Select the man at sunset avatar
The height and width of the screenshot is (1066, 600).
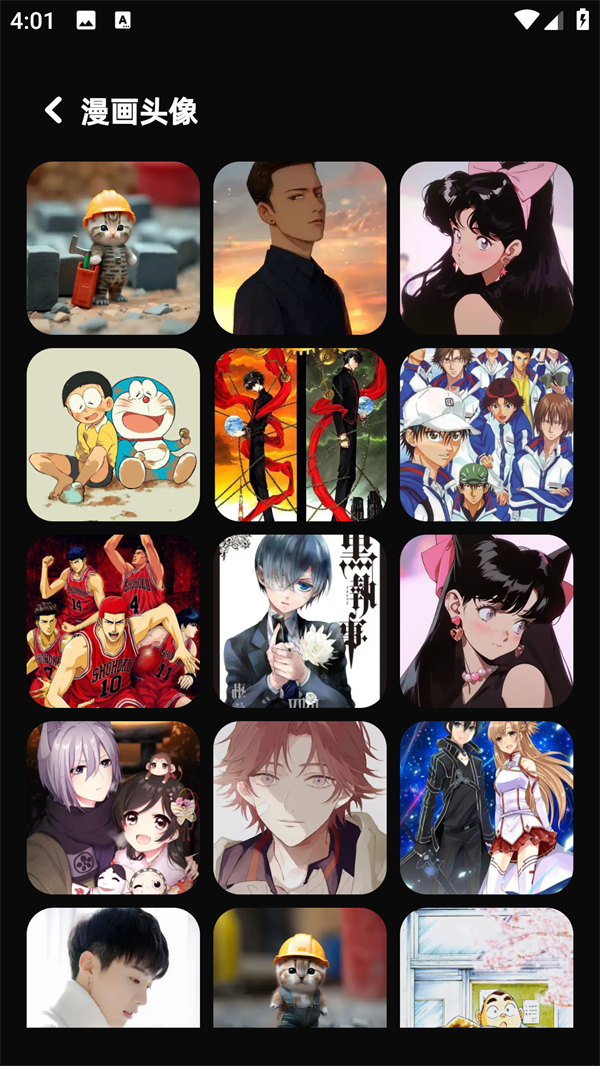[x=299, y=248]
